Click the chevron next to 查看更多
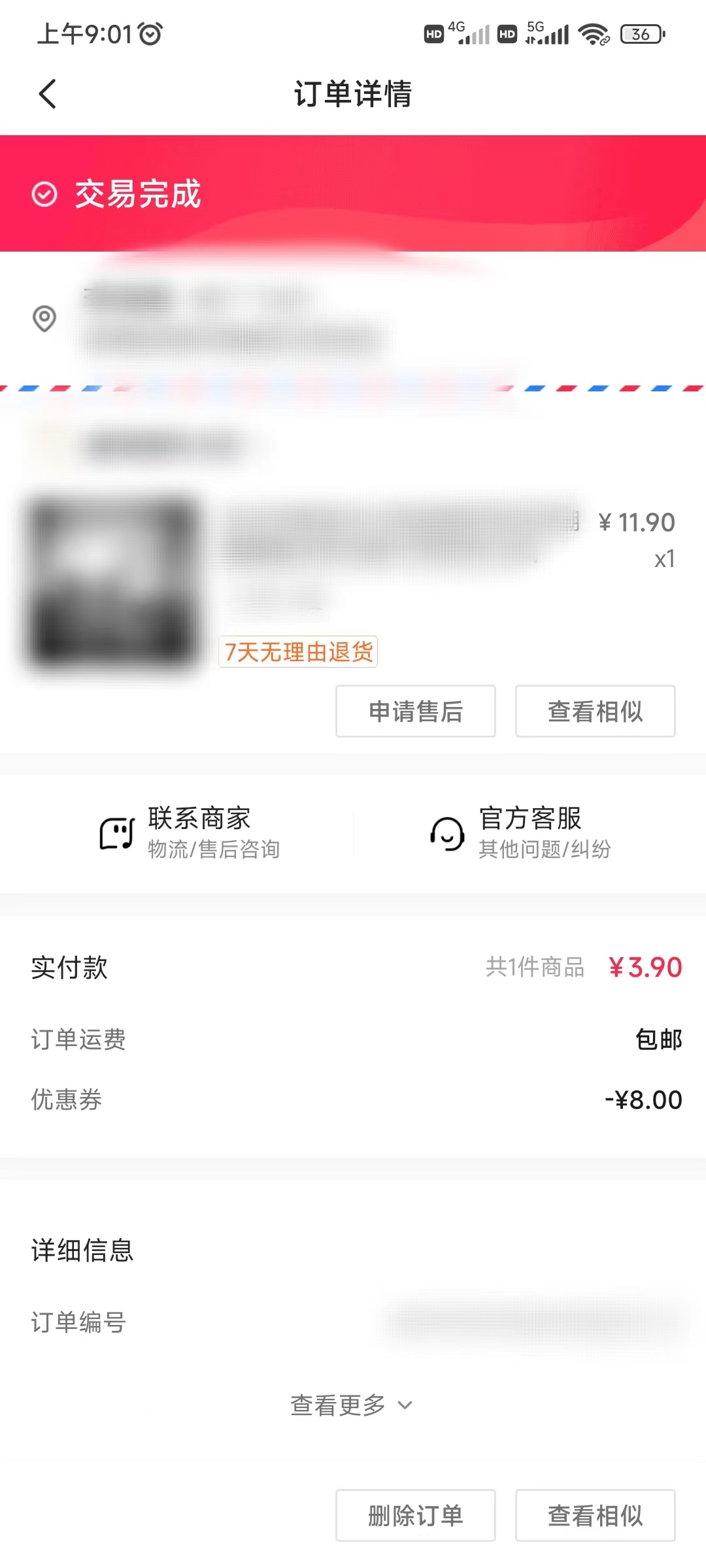 (x=404, y=1407)
